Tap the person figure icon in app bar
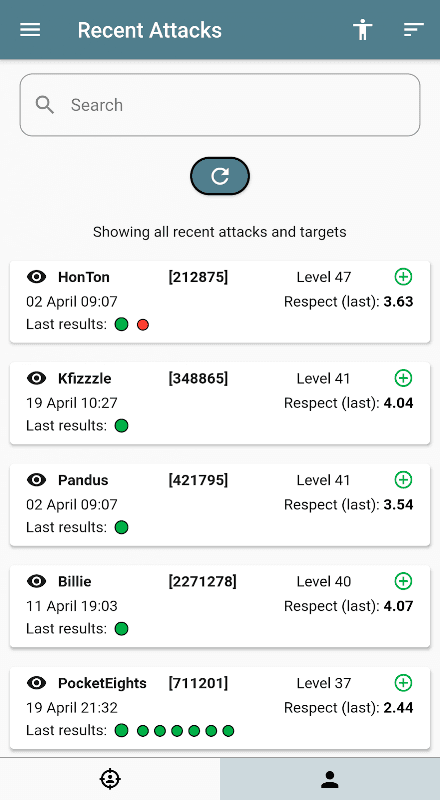Viewport: 440px width, 800px height. point(362,30)
